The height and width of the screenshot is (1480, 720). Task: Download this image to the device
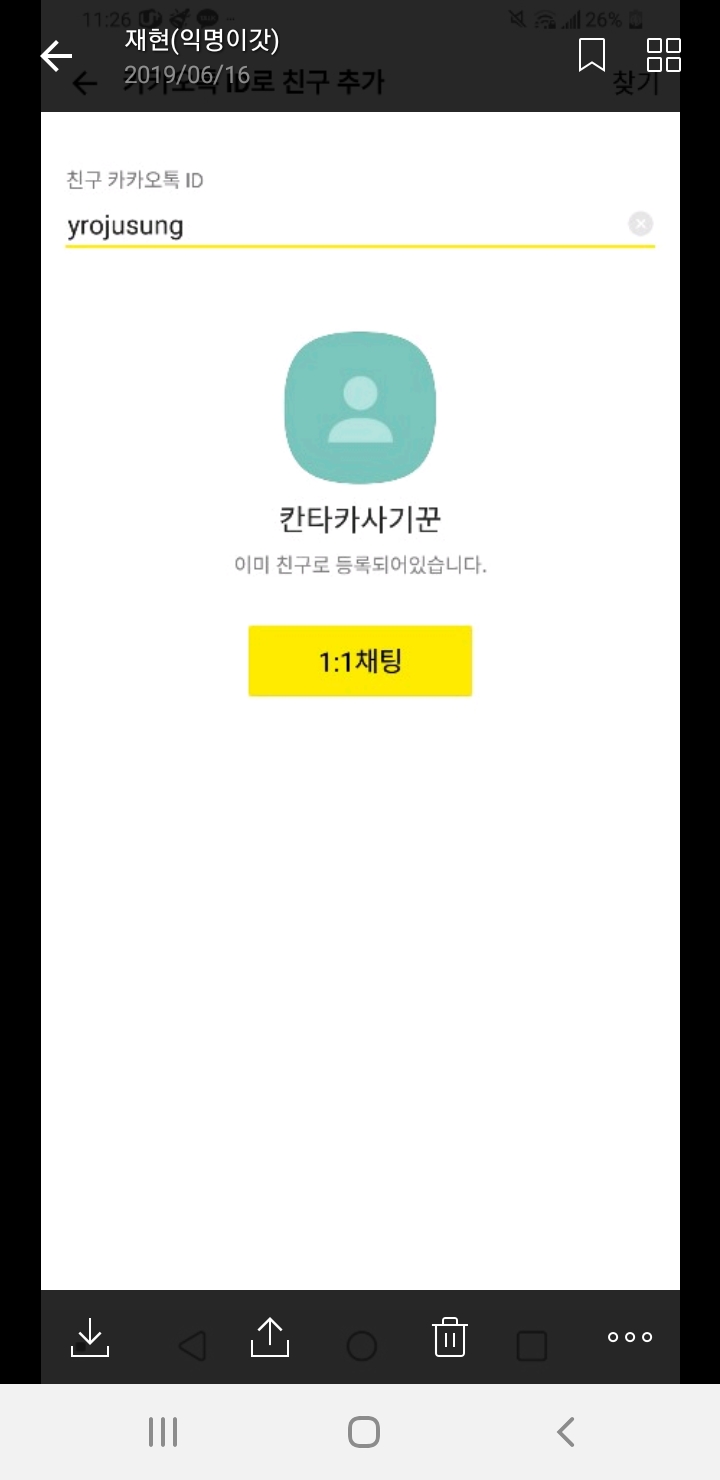(x=90, y=1337)
